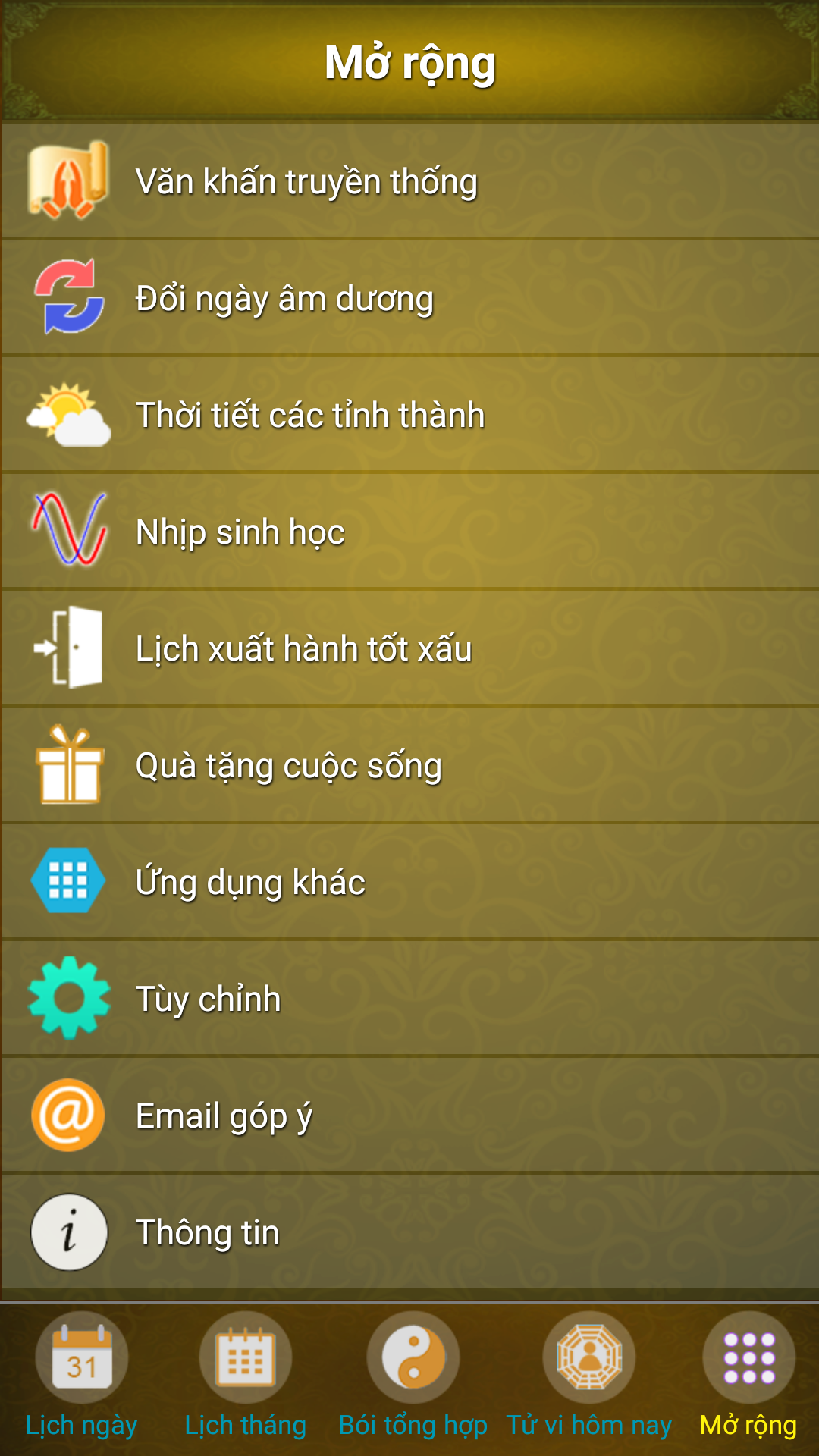The height and width of the screenshot is (1456, 819).
Task: Tap the yin-yang icon for Bói tổng hợp
Action: click(x=412, y=1357)
